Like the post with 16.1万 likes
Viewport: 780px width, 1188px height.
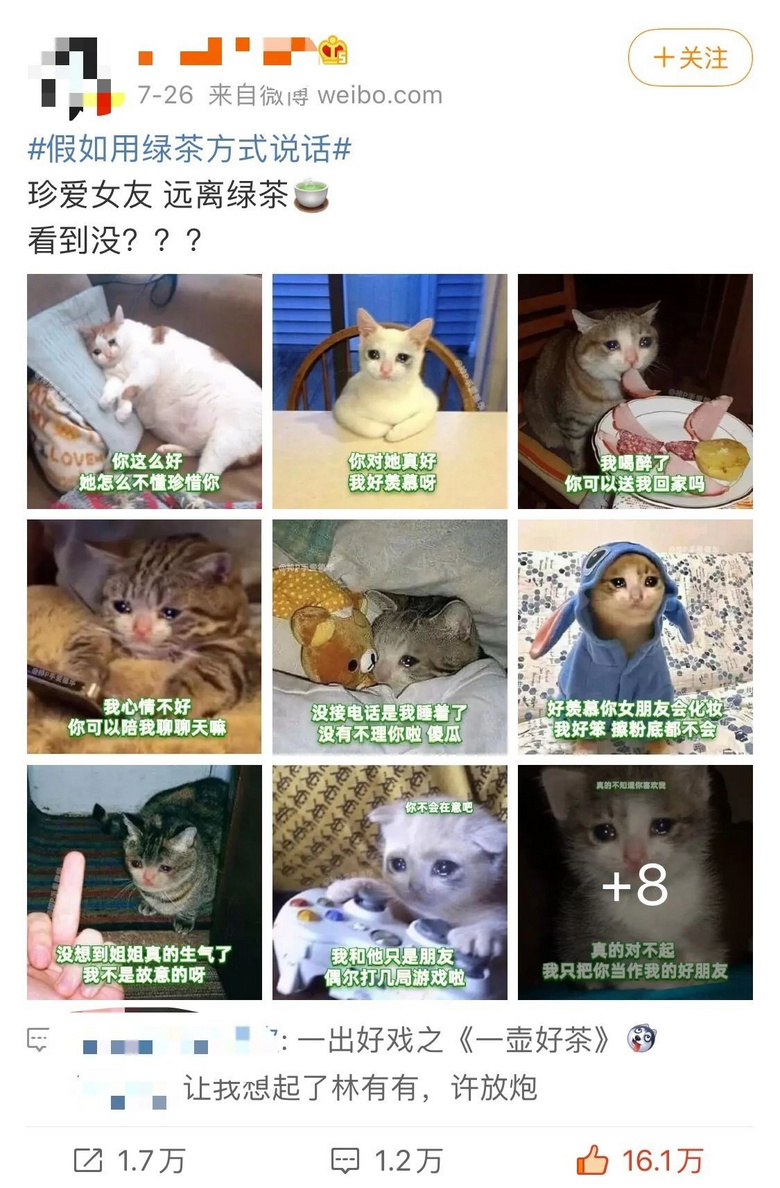click(640, 1160)
